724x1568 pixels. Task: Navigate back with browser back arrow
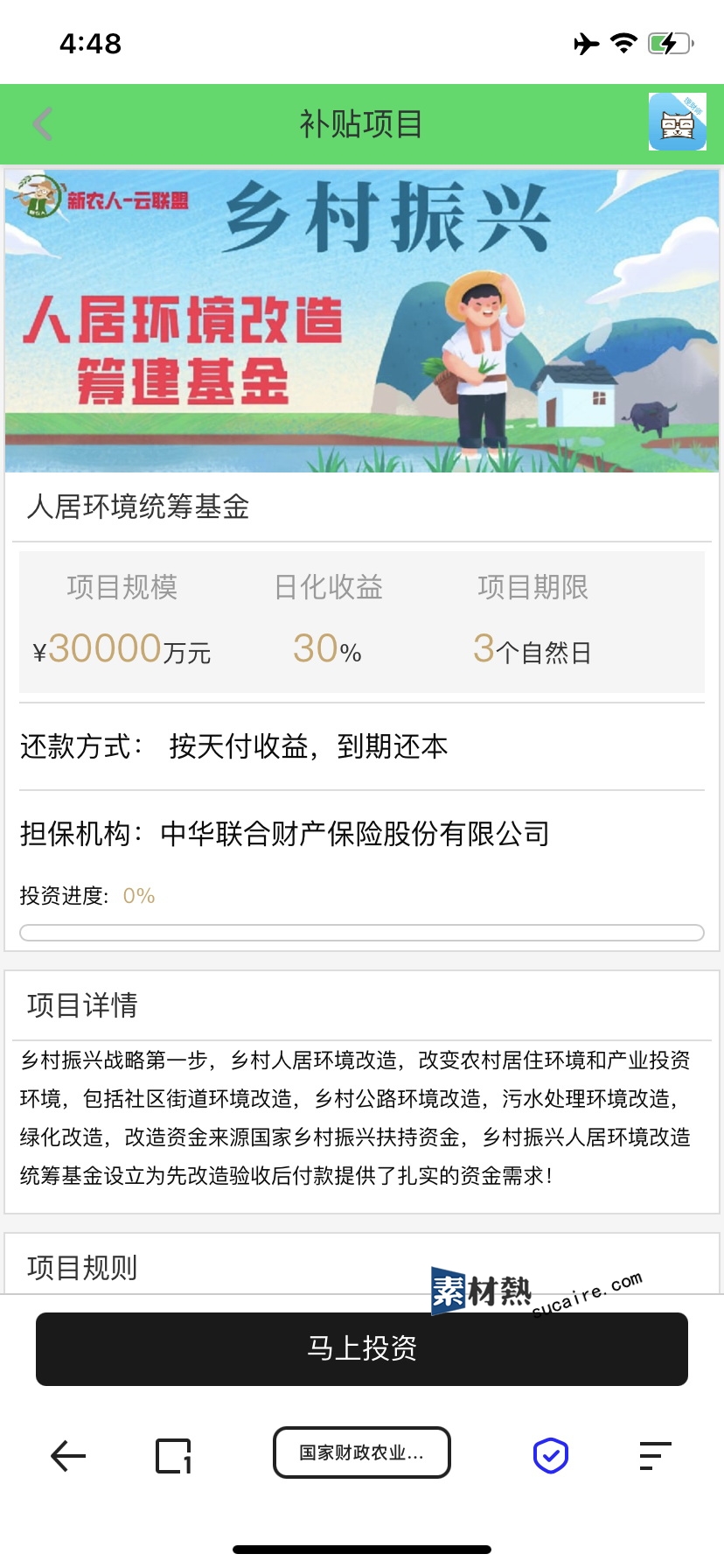pyautogui.click(x=68, y=1456)
